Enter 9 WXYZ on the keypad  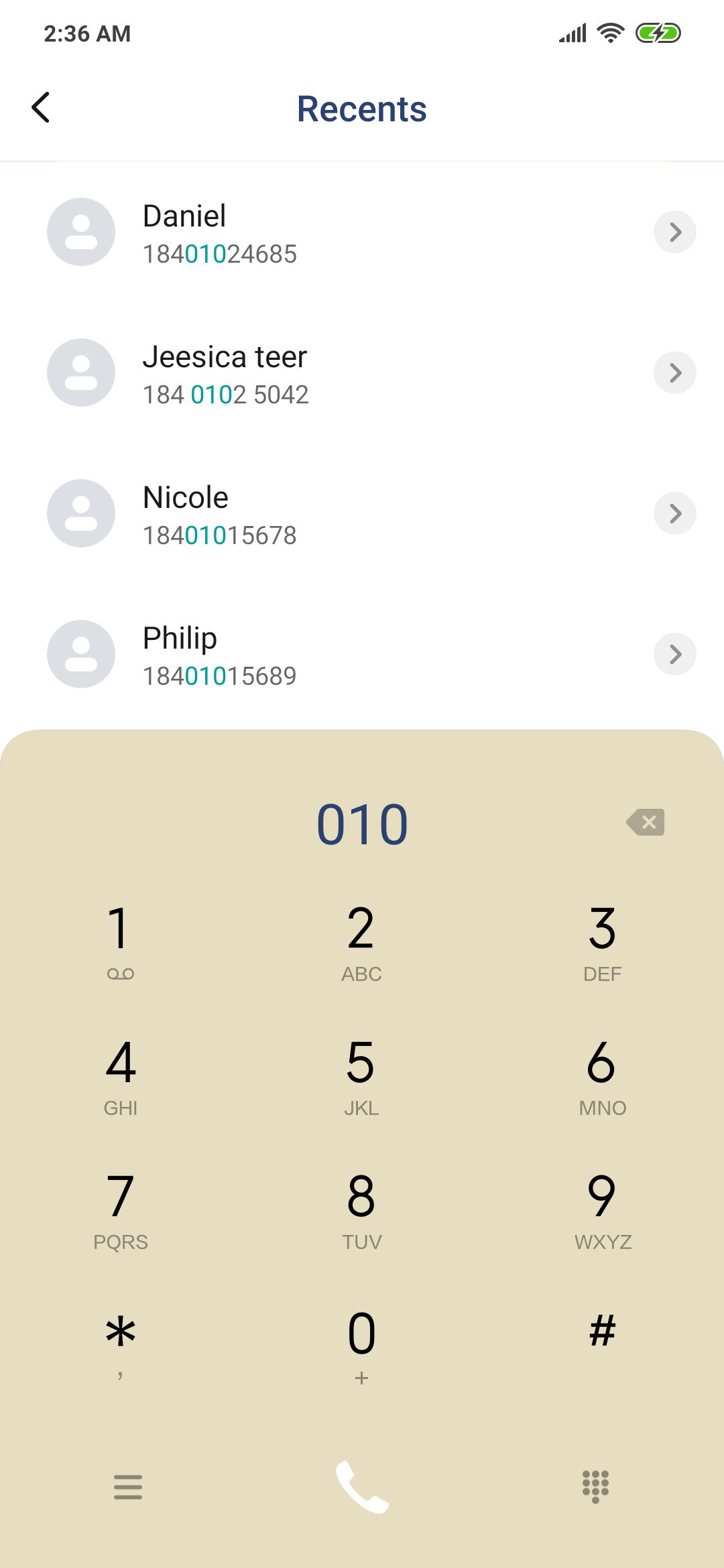(602, 1209)
